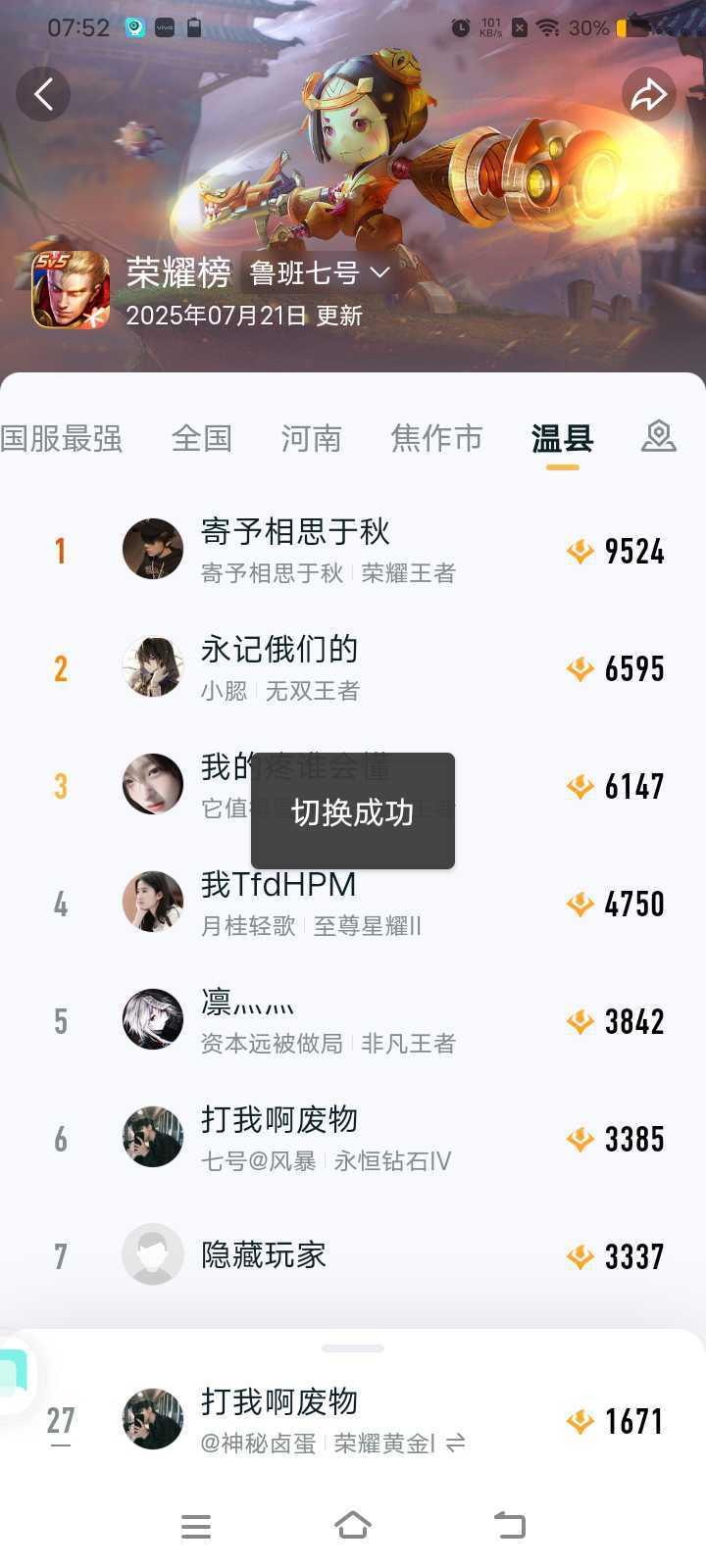Open recent apps from navigation bar
Viewport: 706px width, 1568px height.
click(196, 1526)
